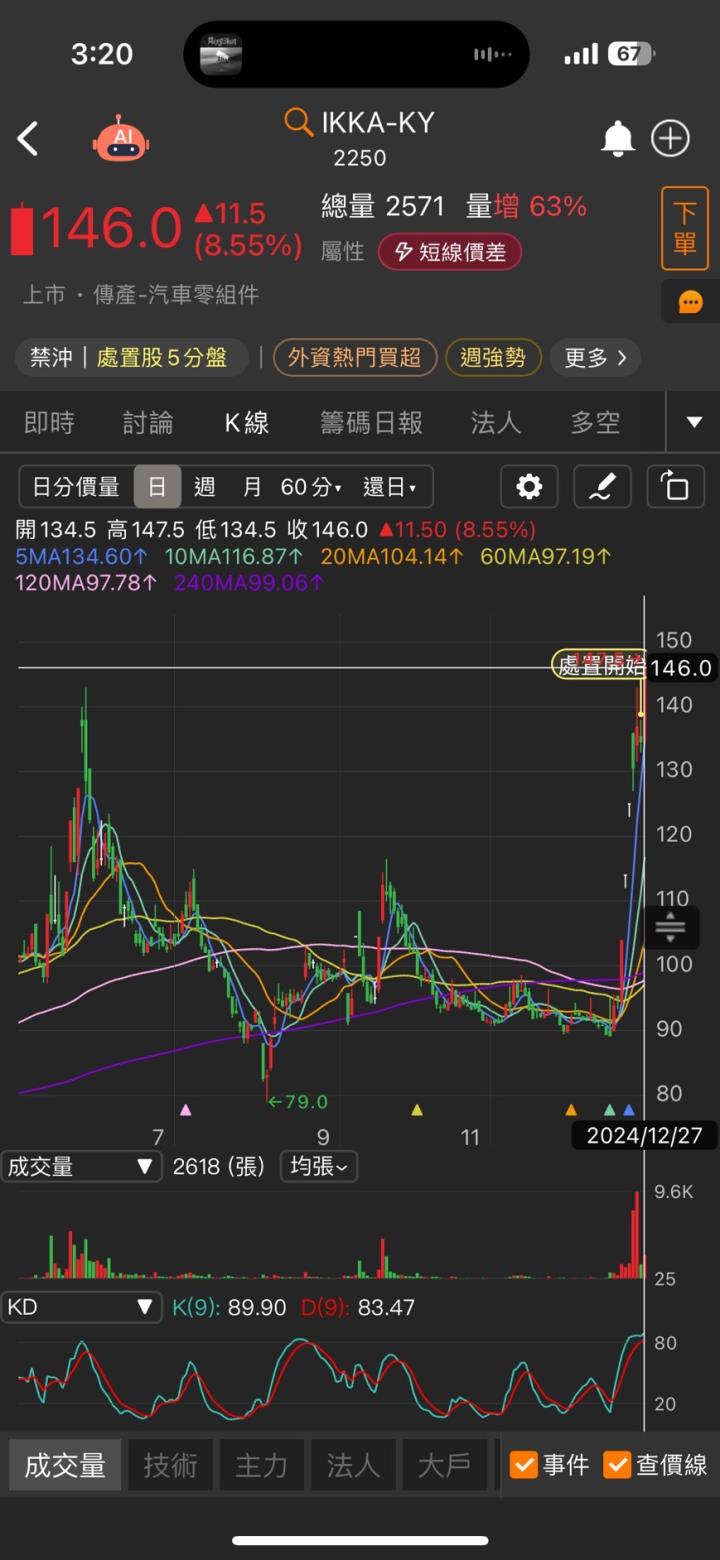Disable the 查價線 checkbox
Image resolution: width=720 pixels, height=1560 pixels.
[x=616, y=1464]
